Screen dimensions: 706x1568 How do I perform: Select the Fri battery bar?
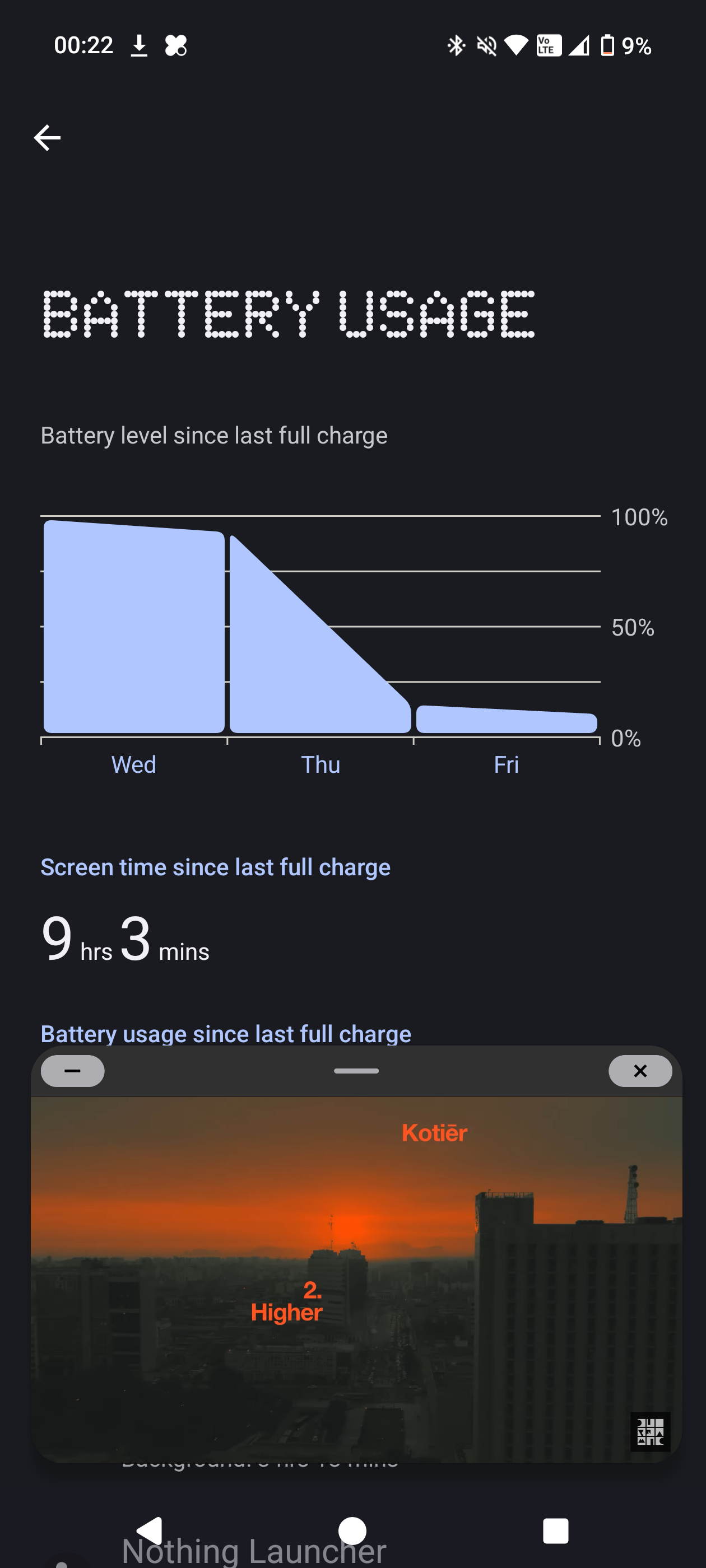(505, 720)
